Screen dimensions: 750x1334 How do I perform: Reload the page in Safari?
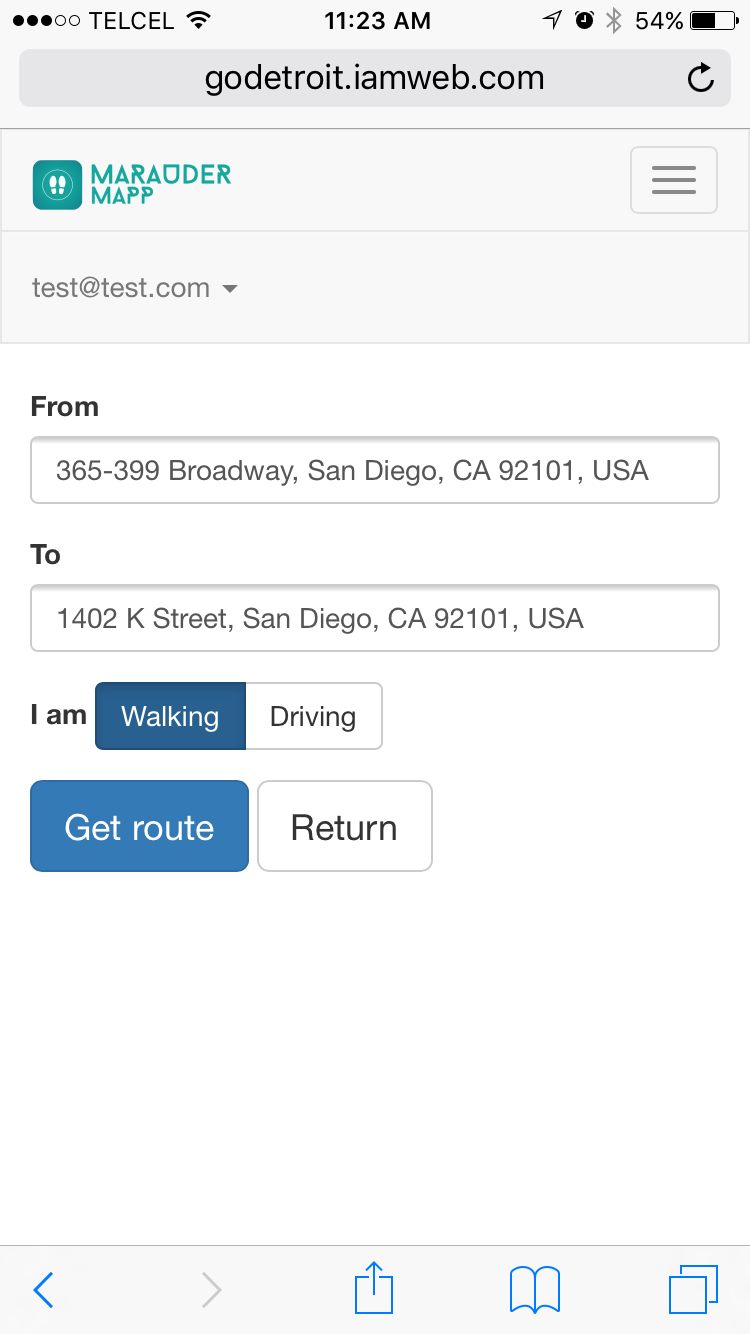coord(701,78)
